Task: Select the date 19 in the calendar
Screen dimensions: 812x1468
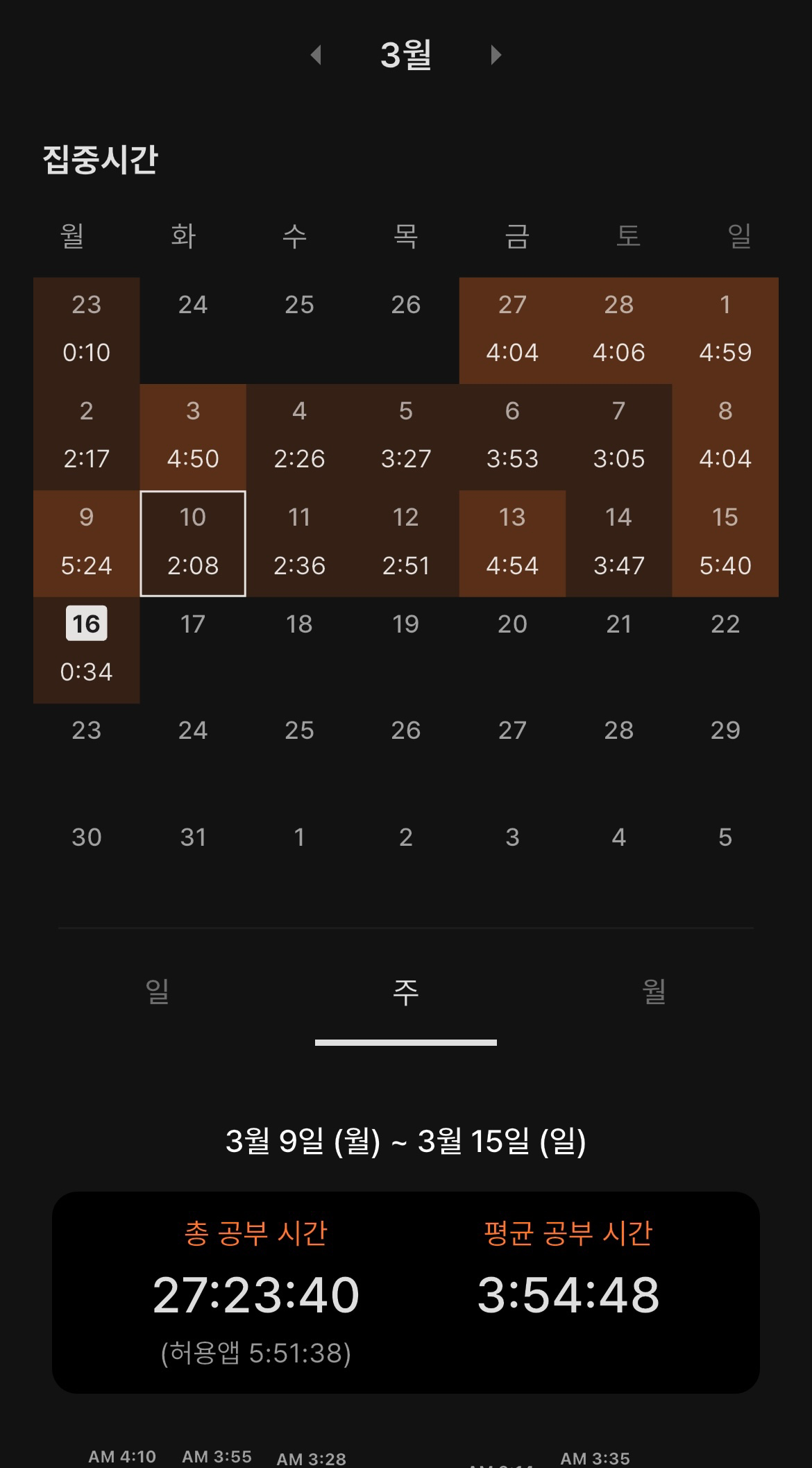Action: (406, 625)
